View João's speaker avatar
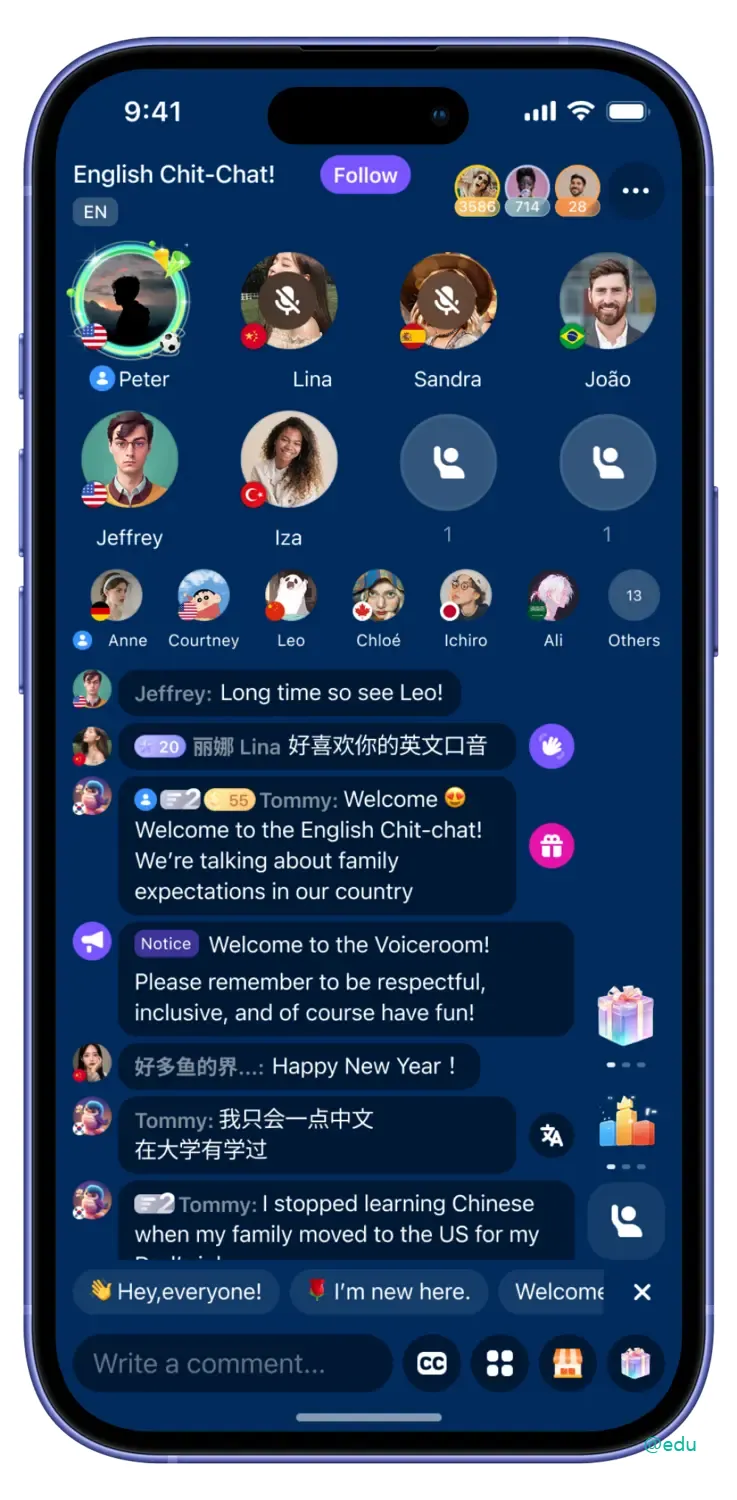This screenshot has width=737, height=1500. [608, 301]
